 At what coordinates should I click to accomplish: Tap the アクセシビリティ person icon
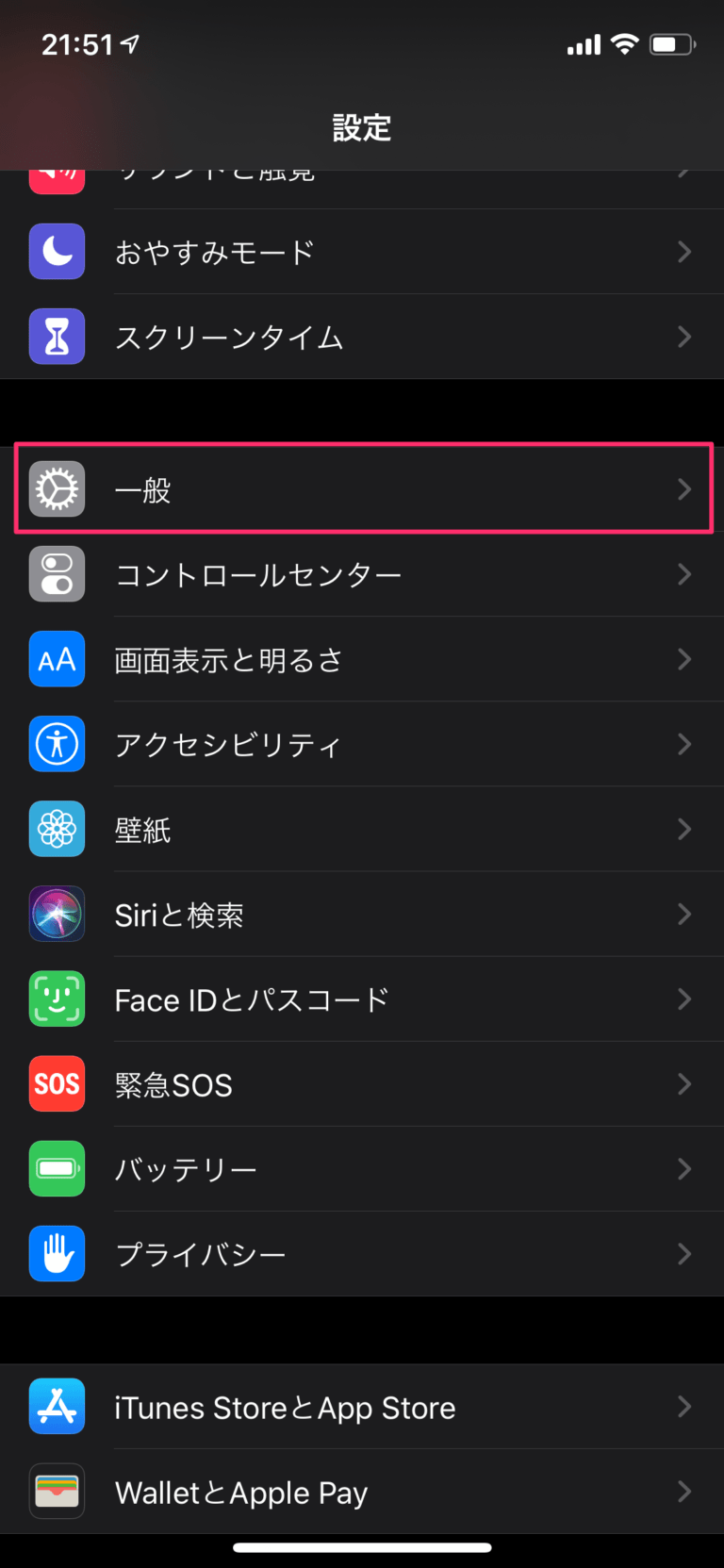[57, 744]
